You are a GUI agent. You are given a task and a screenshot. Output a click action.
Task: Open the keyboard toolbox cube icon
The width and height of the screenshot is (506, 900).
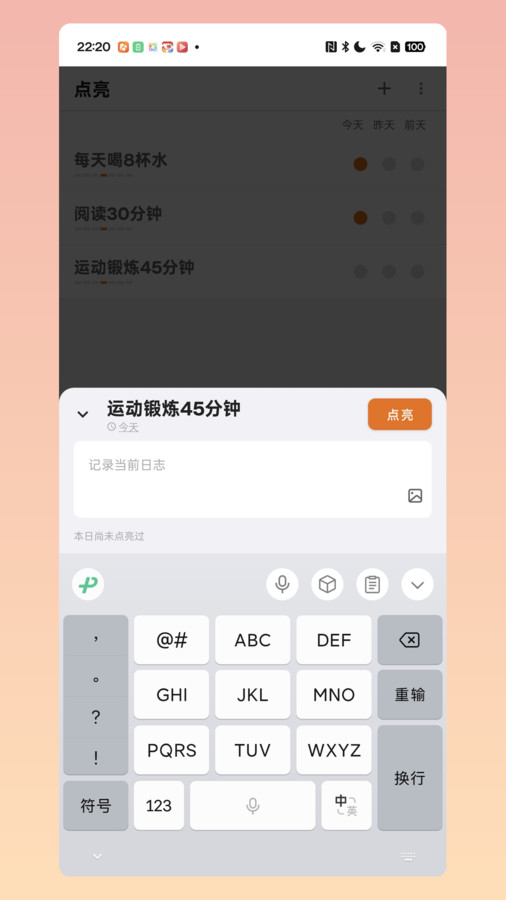click(x=327, y=584)
